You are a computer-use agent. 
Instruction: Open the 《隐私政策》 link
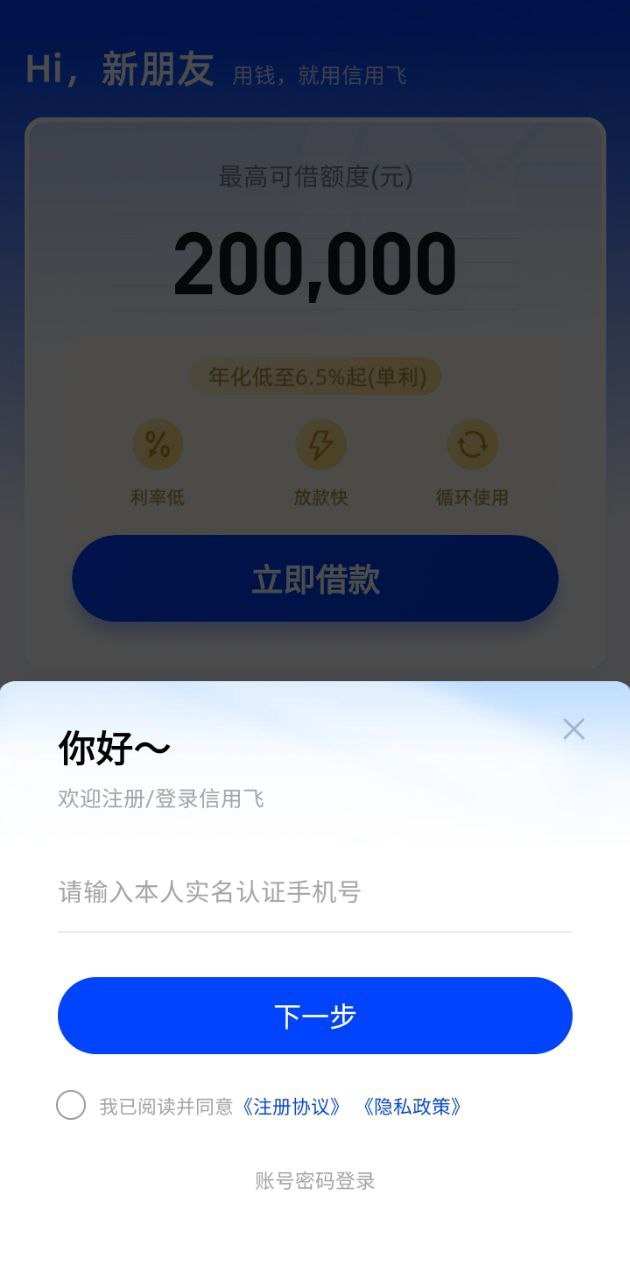[412, 1106]
